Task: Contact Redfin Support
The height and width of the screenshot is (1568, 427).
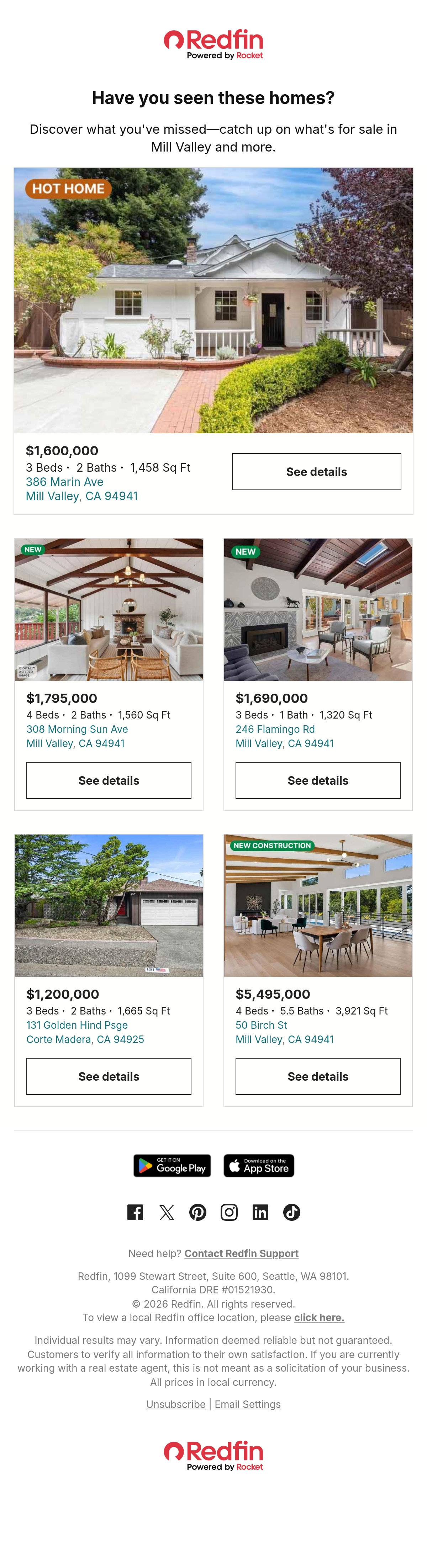Action: tap(241, 1253)
